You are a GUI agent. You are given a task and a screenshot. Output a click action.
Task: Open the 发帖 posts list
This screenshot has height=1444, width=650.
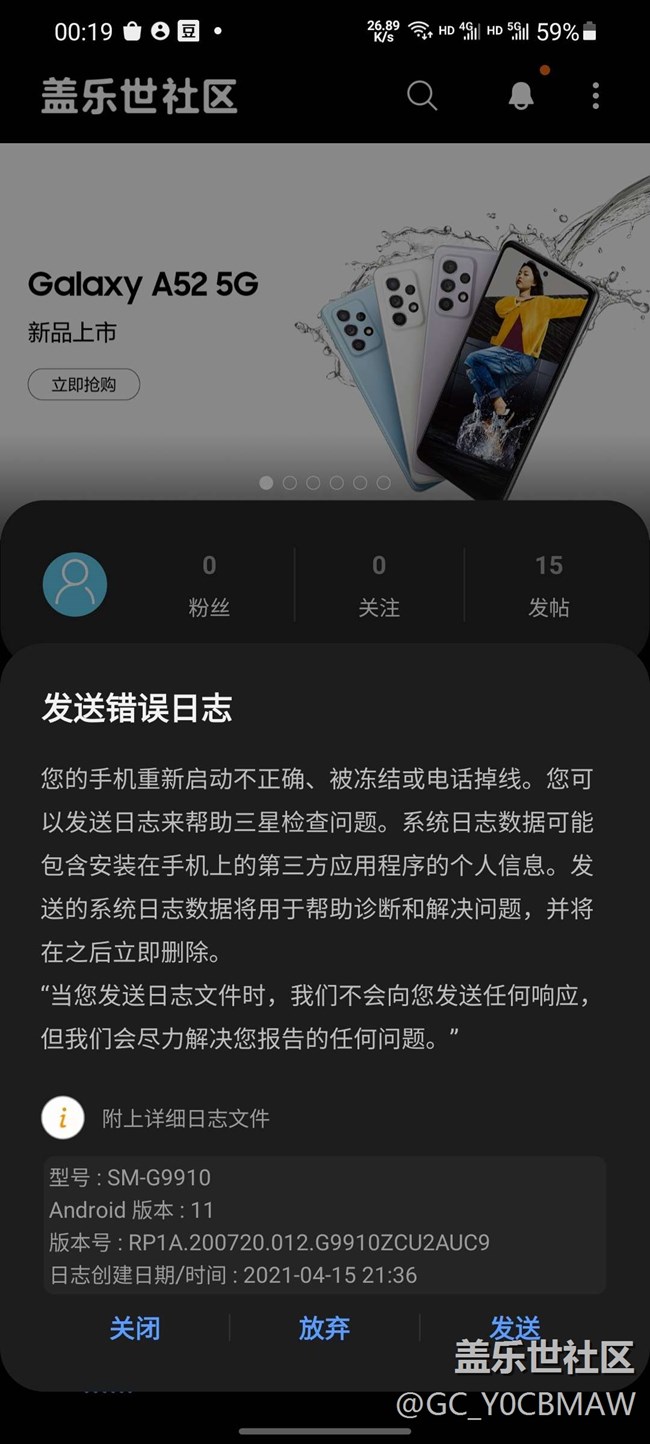[548, 585]
